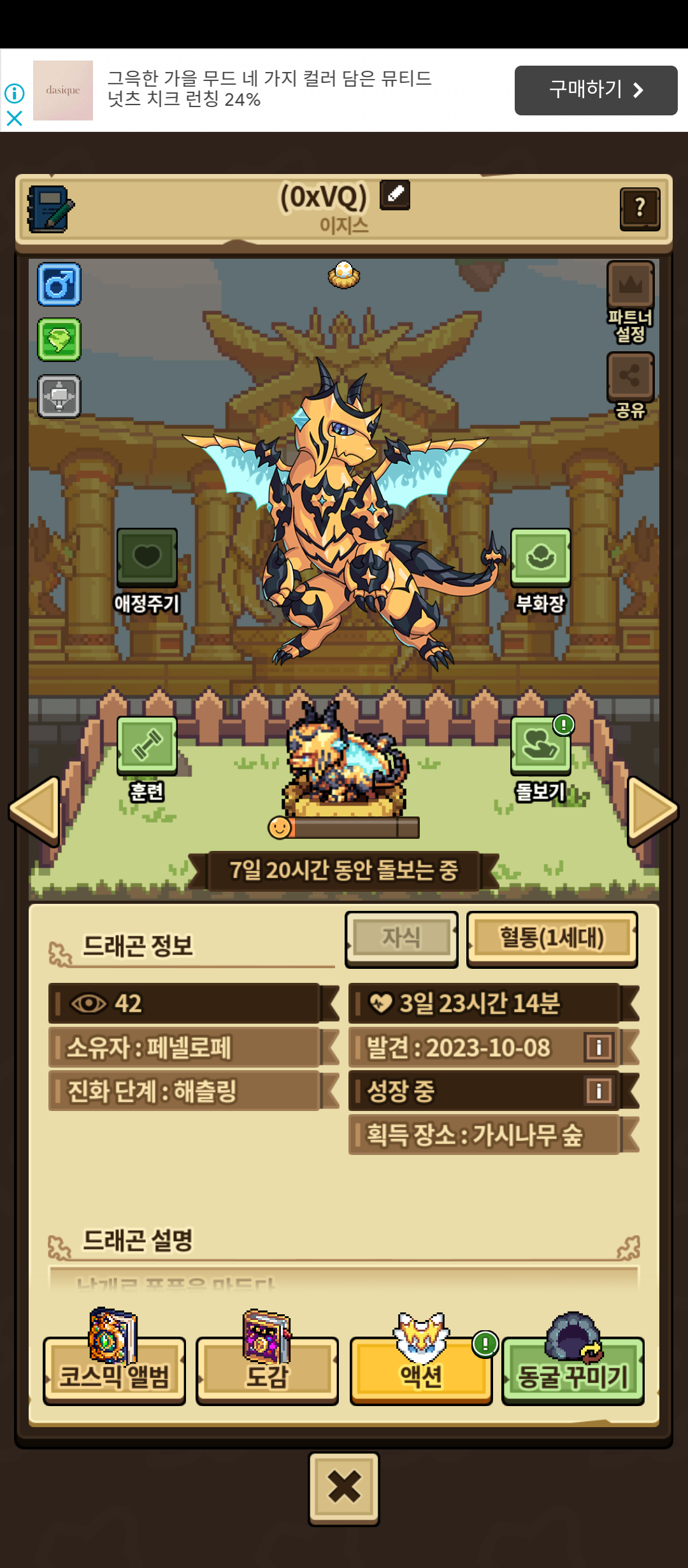This screenshot has height=1568, width=688.
Task: Tap the green gem icon
Action: 59,340
